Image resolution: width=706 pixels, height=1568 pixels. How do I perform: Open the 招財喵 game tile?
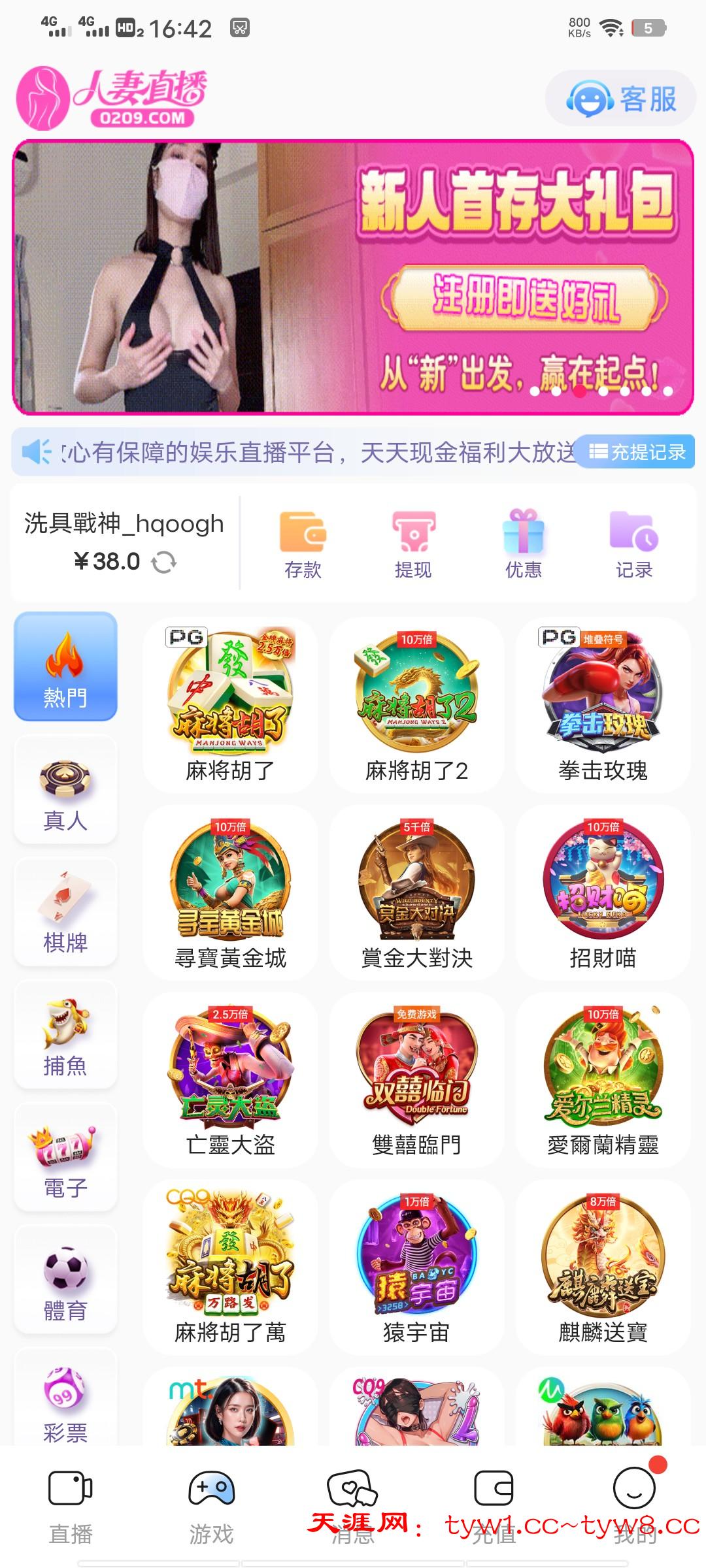[603, 892]
